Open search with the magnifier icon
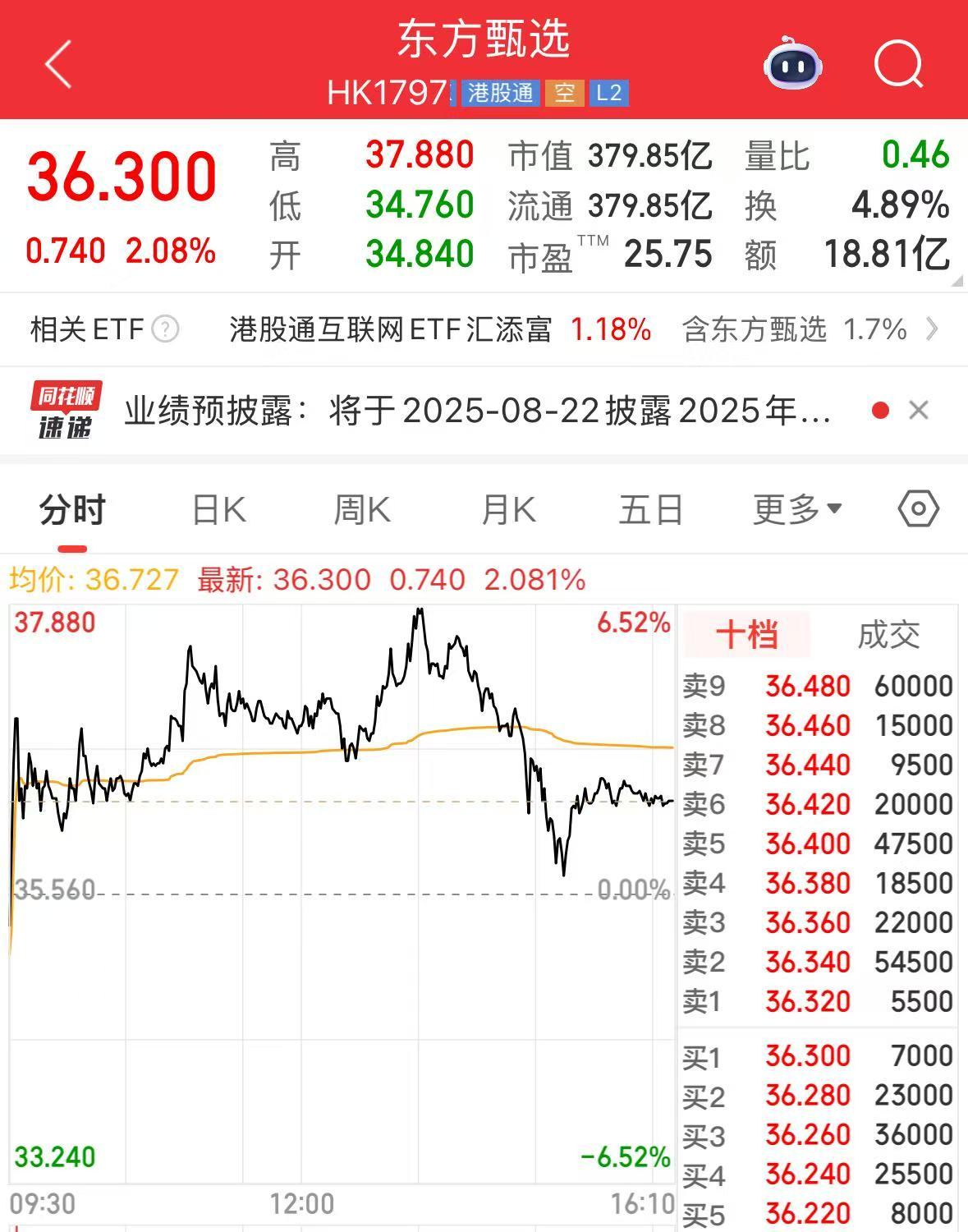The height and width of the screenshot is (1232, 968). point(898,64)
